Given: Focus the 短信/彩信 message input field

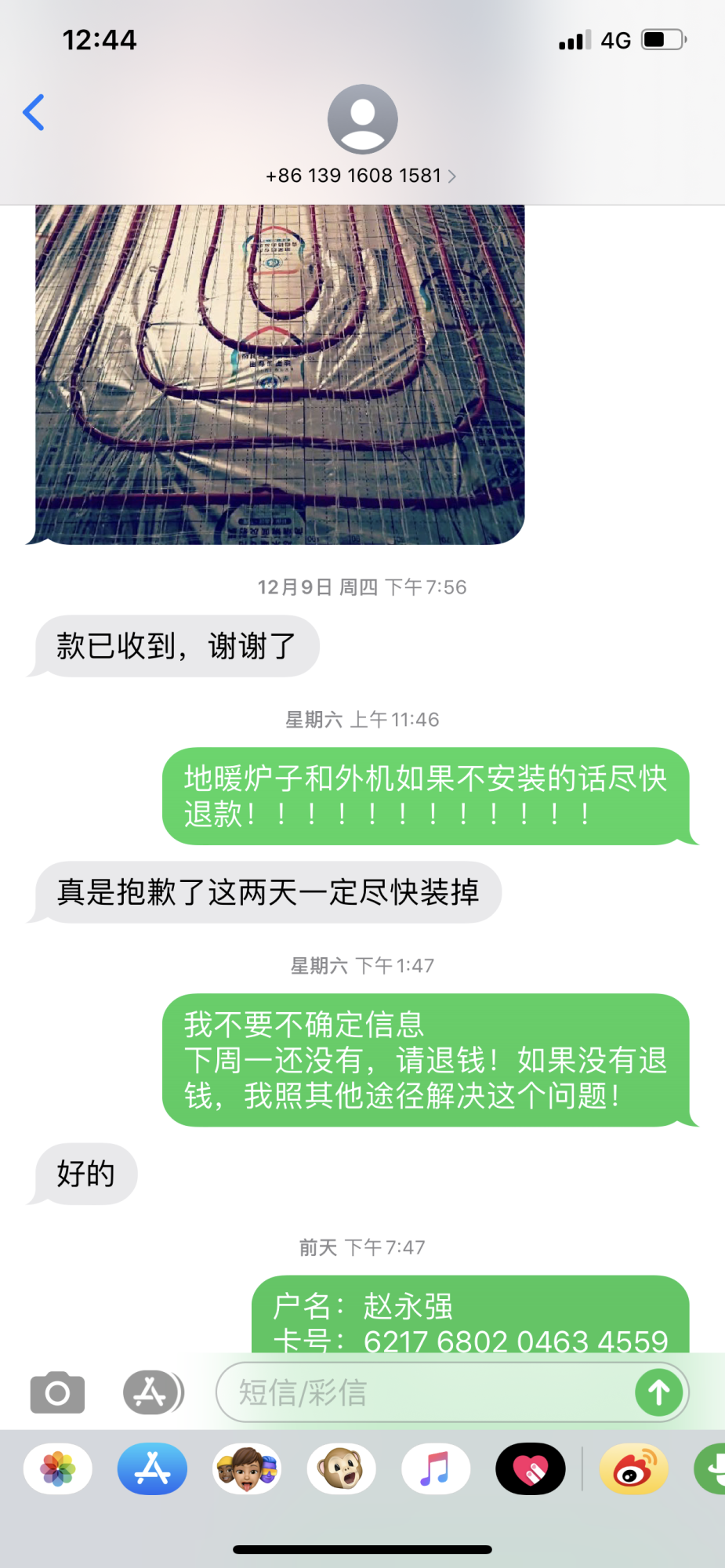Looking at the screenshot, I should click(423, 1392).
